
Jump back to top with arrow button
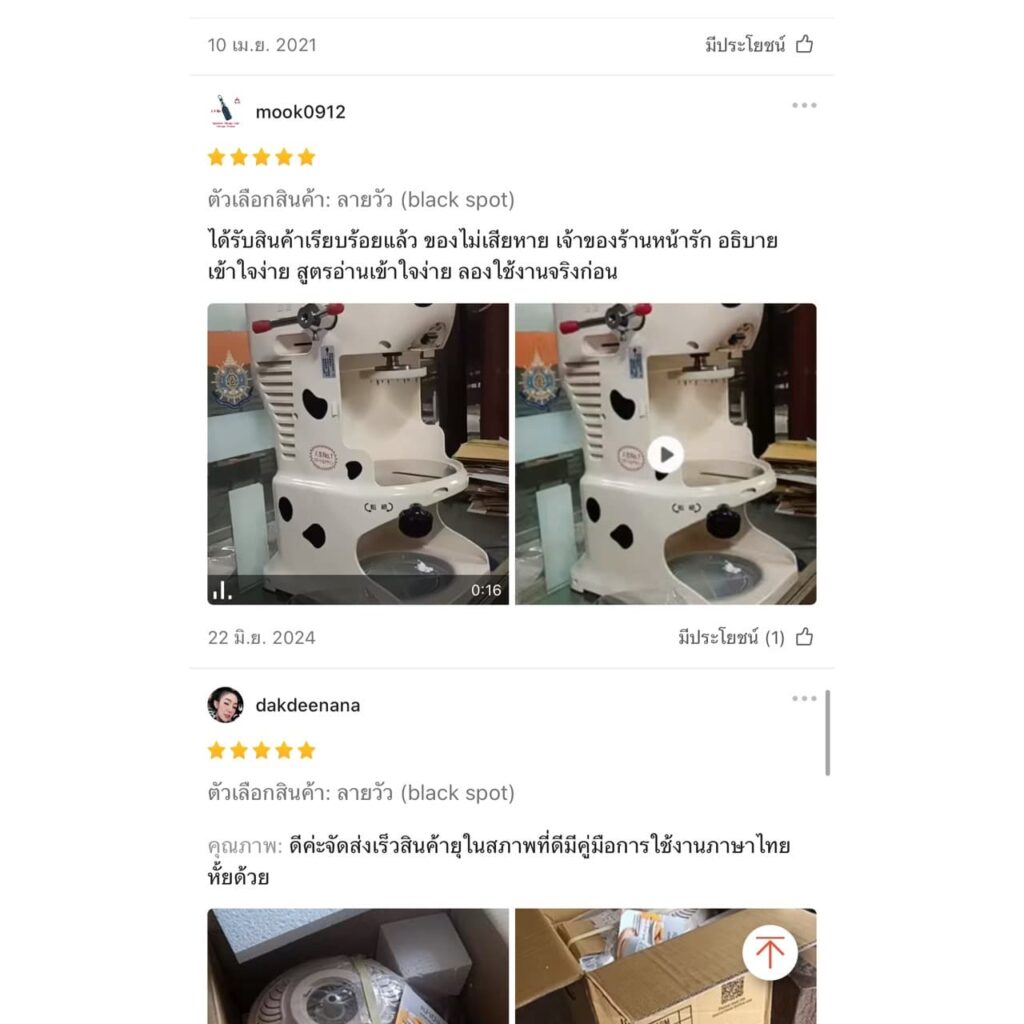pos(769,952)
